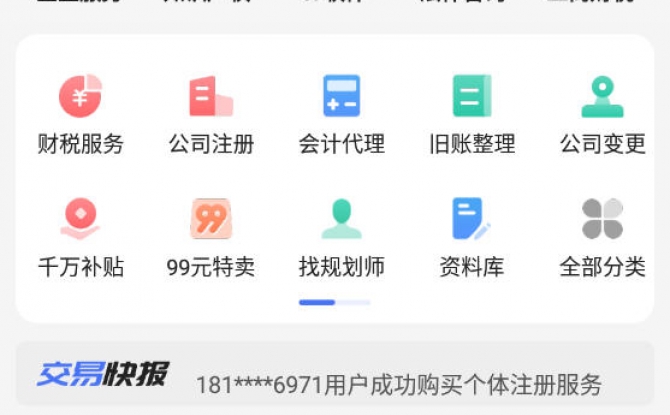Select 找规划师
The height and width of the screenshot is (415, 670).
[x=341, y=237]
